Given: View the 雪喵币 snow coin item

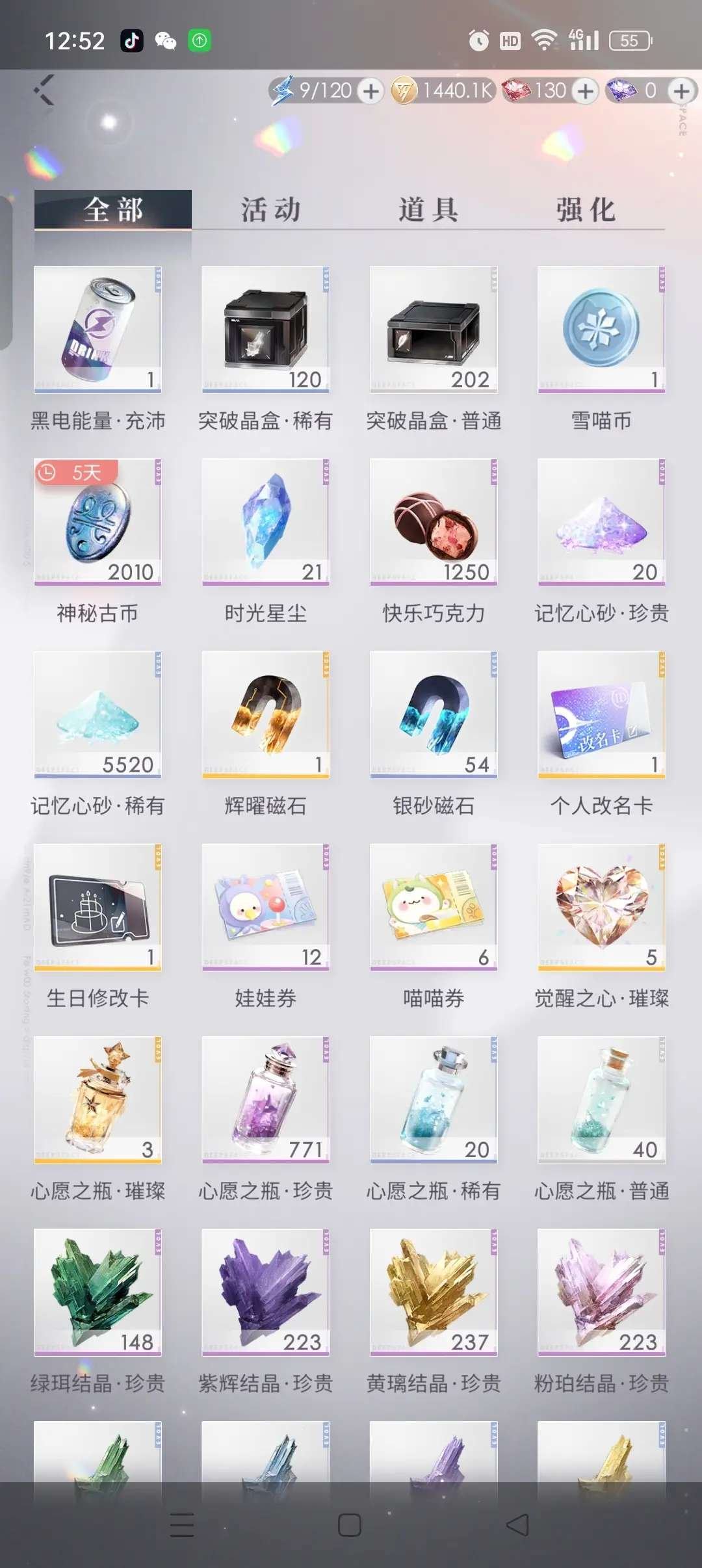Looking at the screenshot, I should point(602,332).
